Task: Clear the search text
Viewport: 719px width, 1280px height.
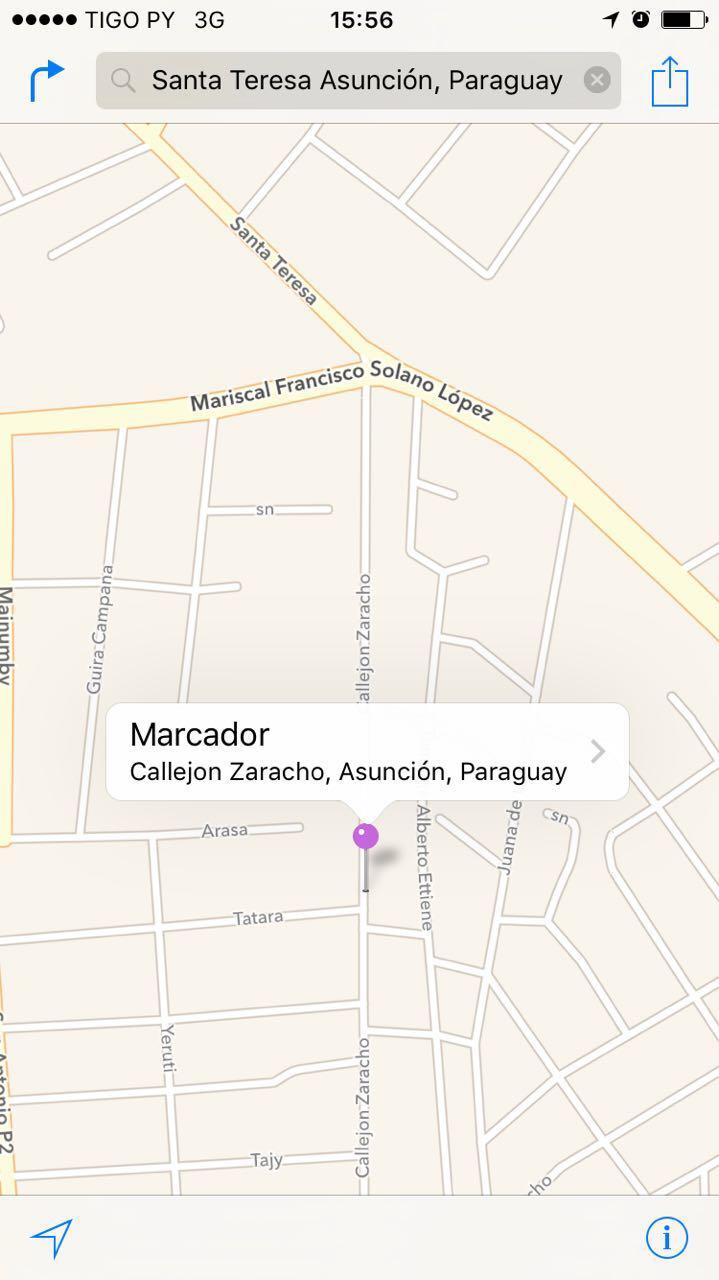Action: 597,80
